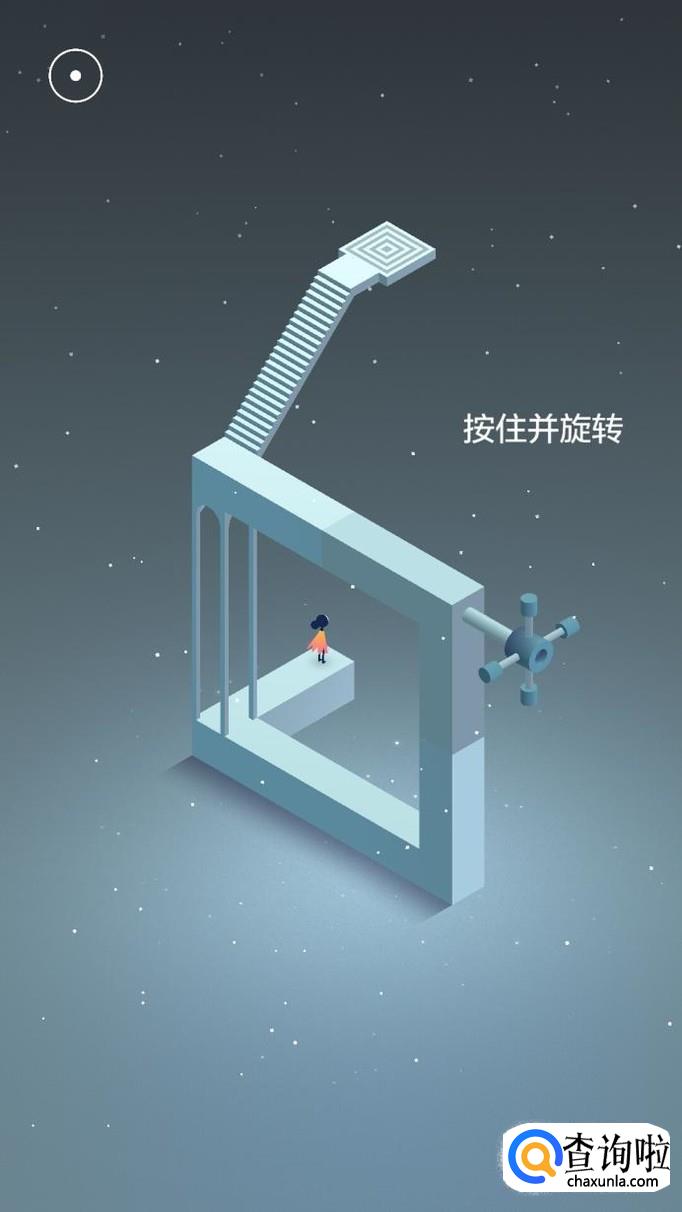
Task: Open the circular pause menu icon
Action: pos(76,75)
